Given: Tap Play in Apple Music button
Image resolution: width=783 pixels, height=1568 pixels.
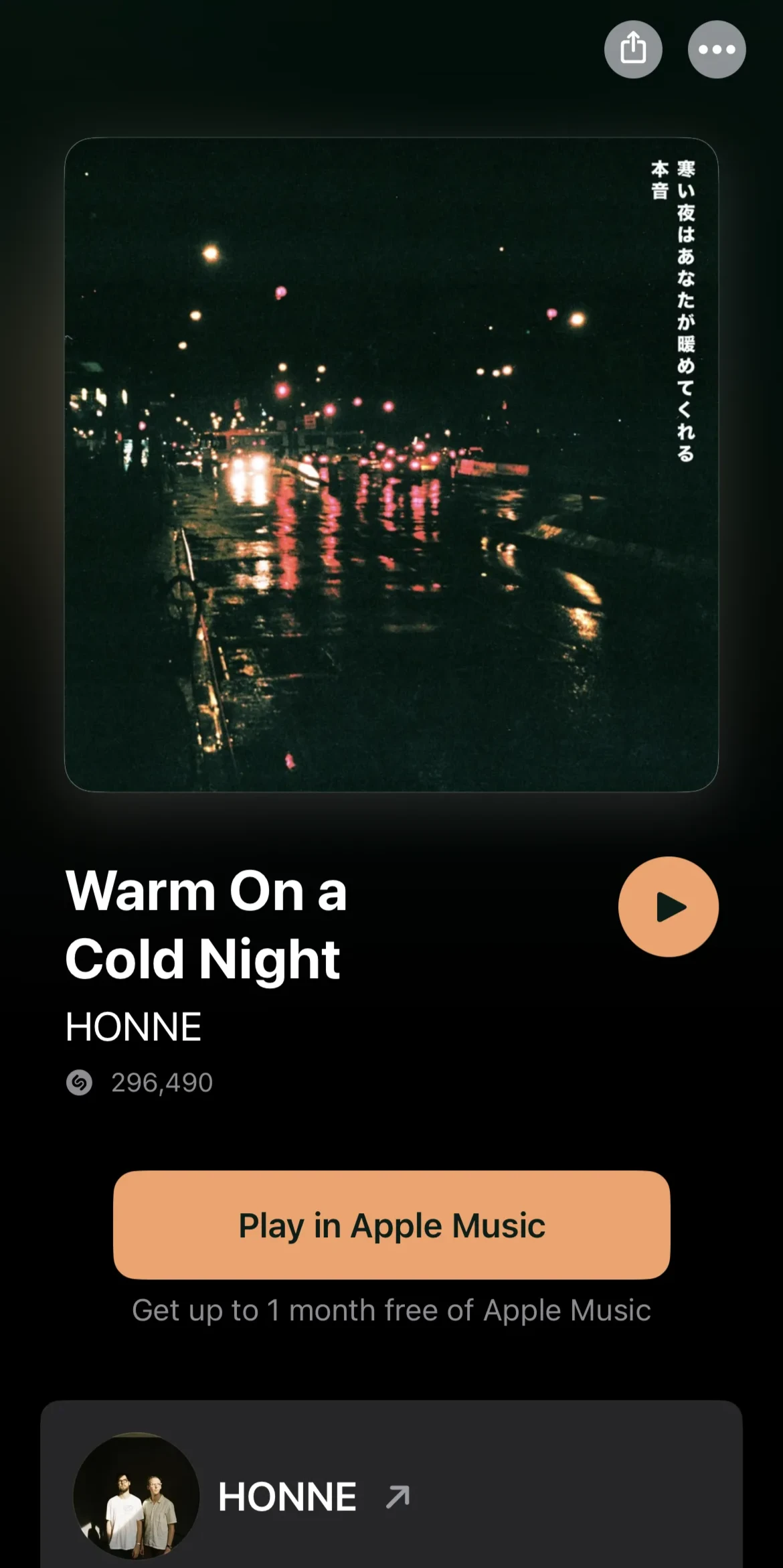Looking at the screenshot, I should 391,1225.
